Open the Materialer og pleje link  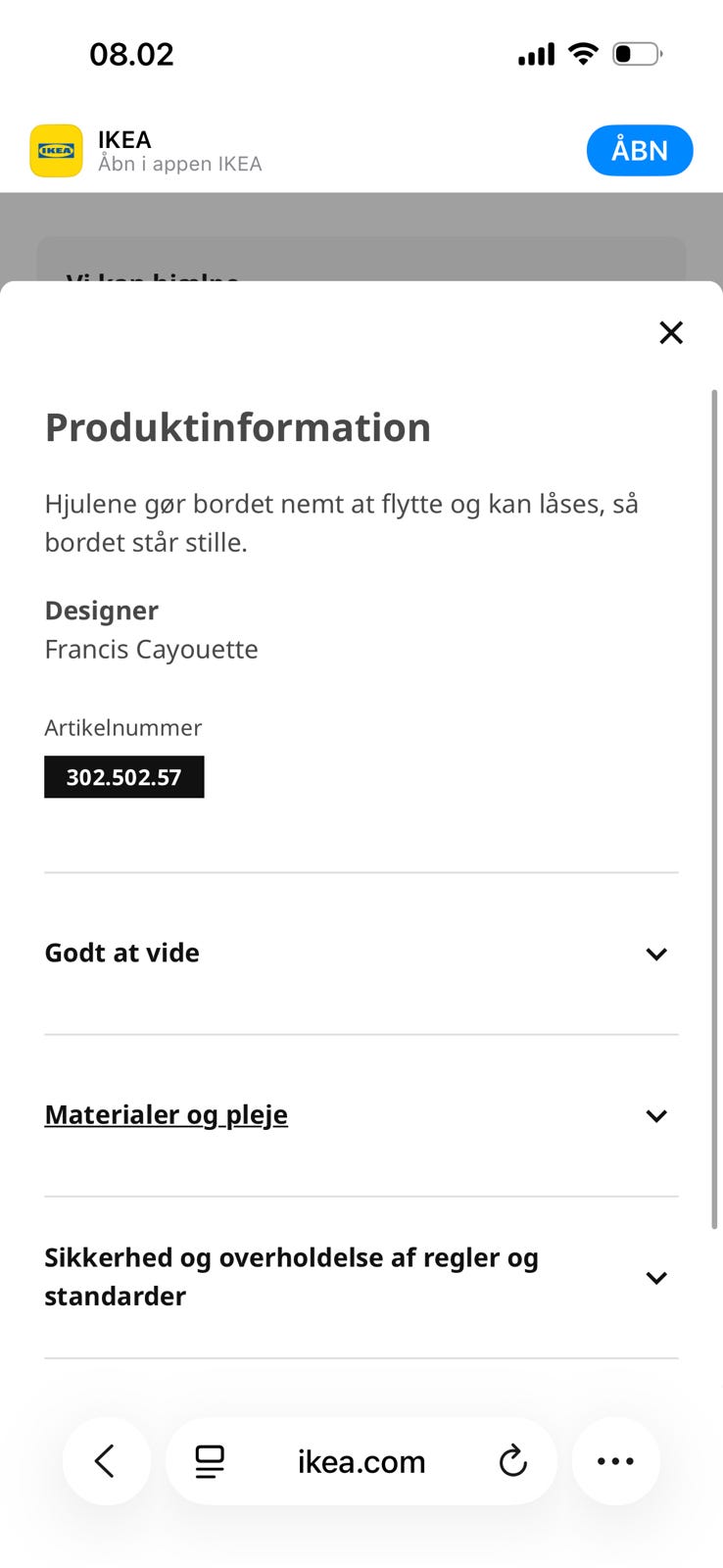[x=166, y=1115]
